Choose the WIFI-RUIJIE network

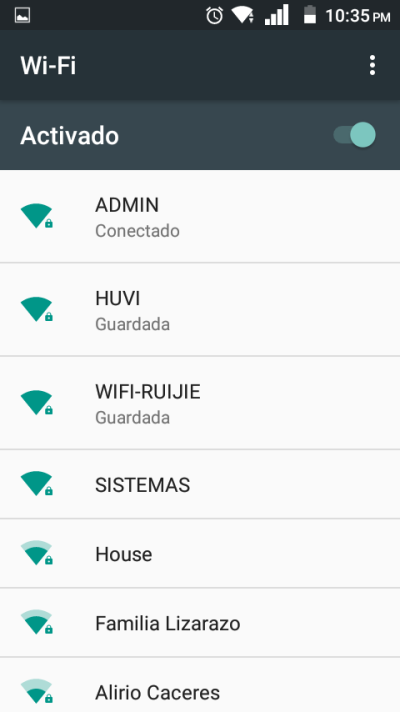point(200,403)
